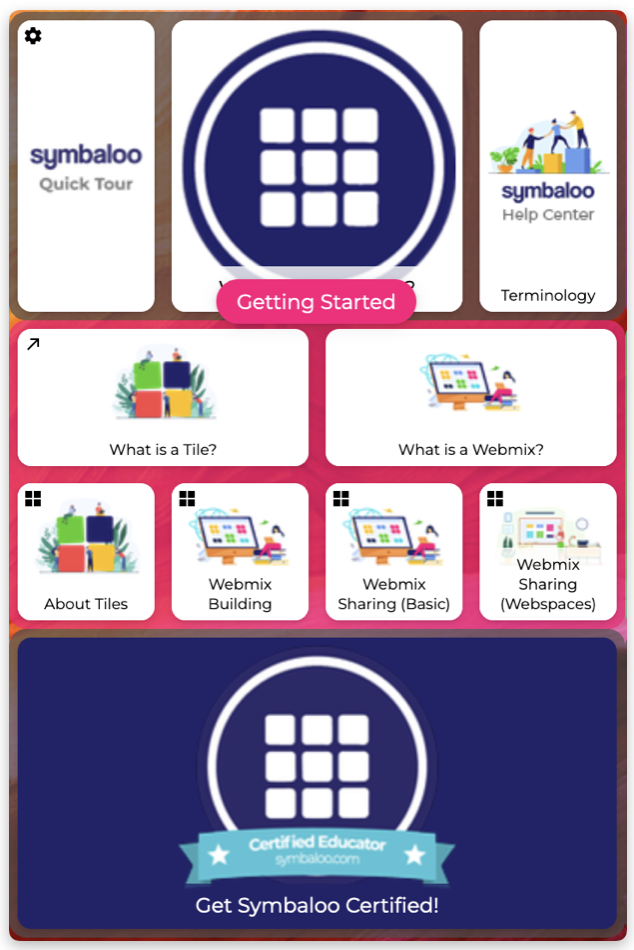
Task: Open the Webmix Sharing (Webspaces) tile
Action: click(x=548, y=552)
